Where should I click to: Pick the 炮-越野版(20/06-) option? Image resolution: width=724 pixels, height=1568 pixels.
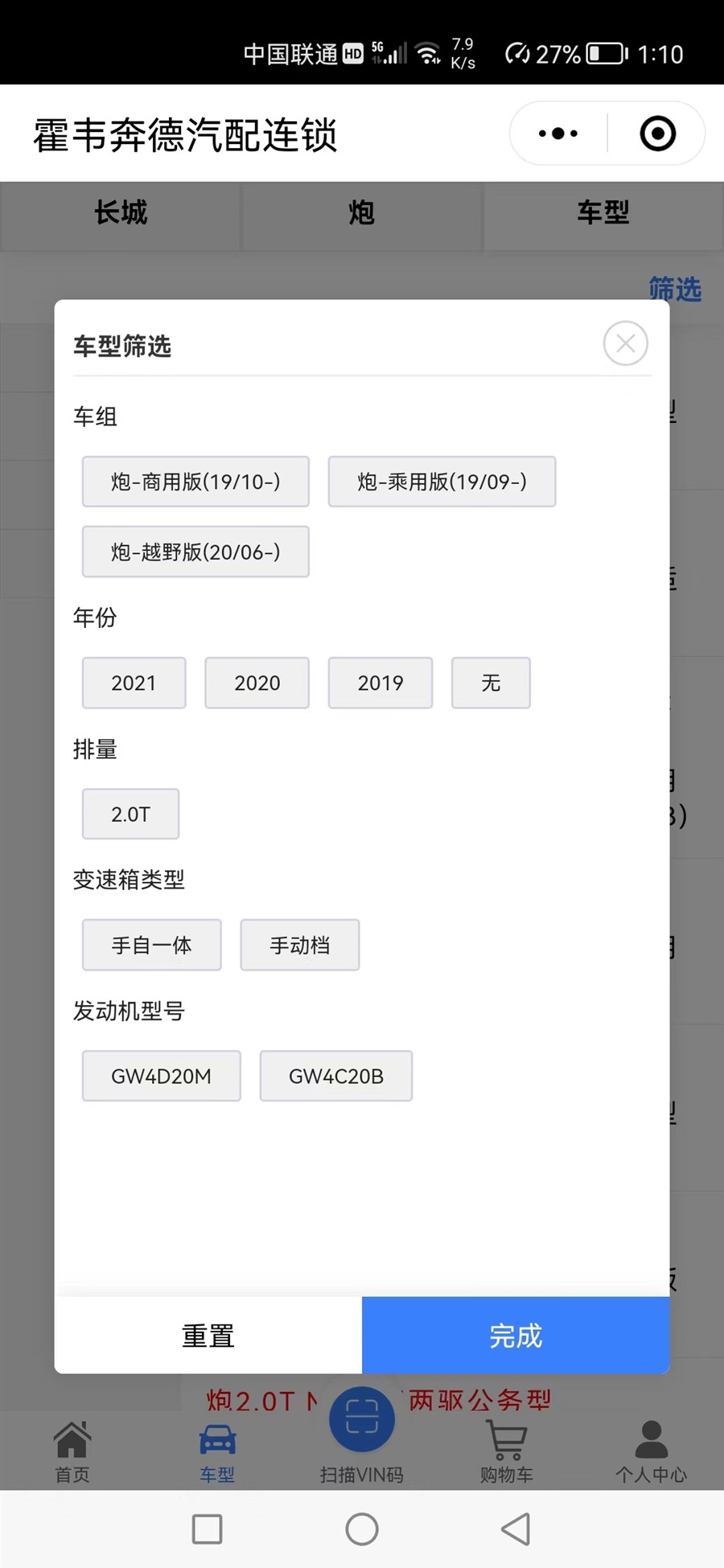pyautogui.click(x=195, y=552)
